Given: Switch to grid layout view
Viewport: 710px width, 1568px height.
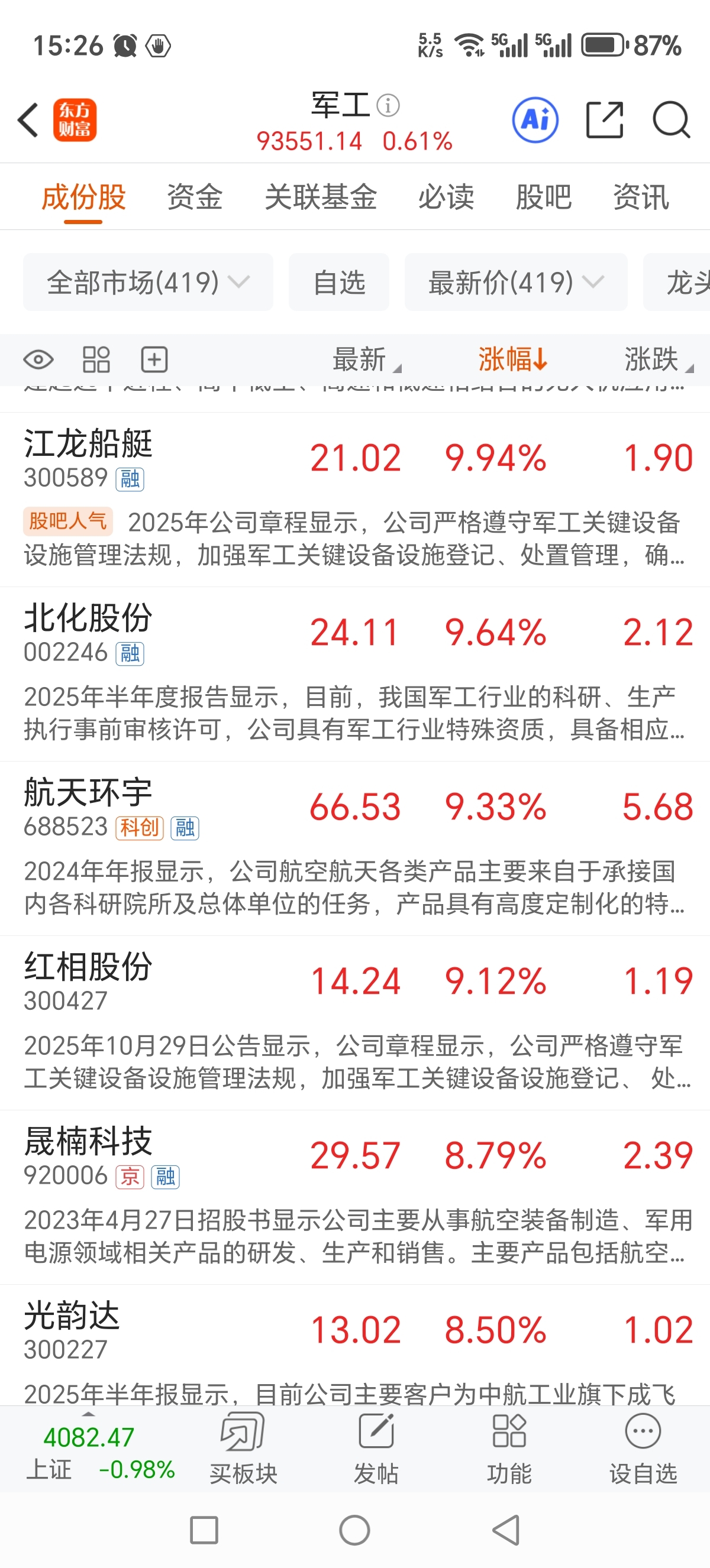Looking at the screenshot, I should click(96, 359).
